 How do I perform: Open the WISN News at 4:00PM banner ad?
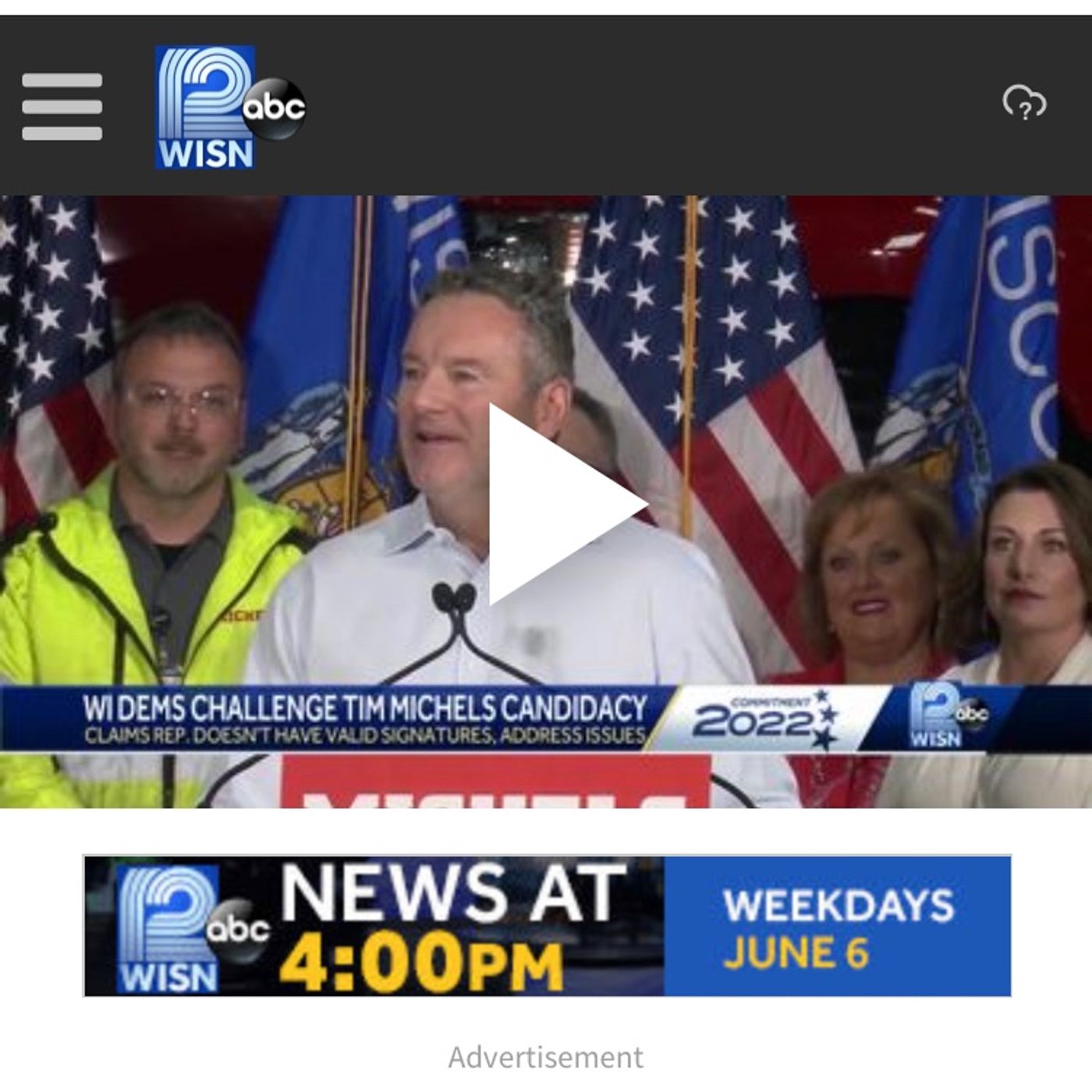click(x=547, y=926)
